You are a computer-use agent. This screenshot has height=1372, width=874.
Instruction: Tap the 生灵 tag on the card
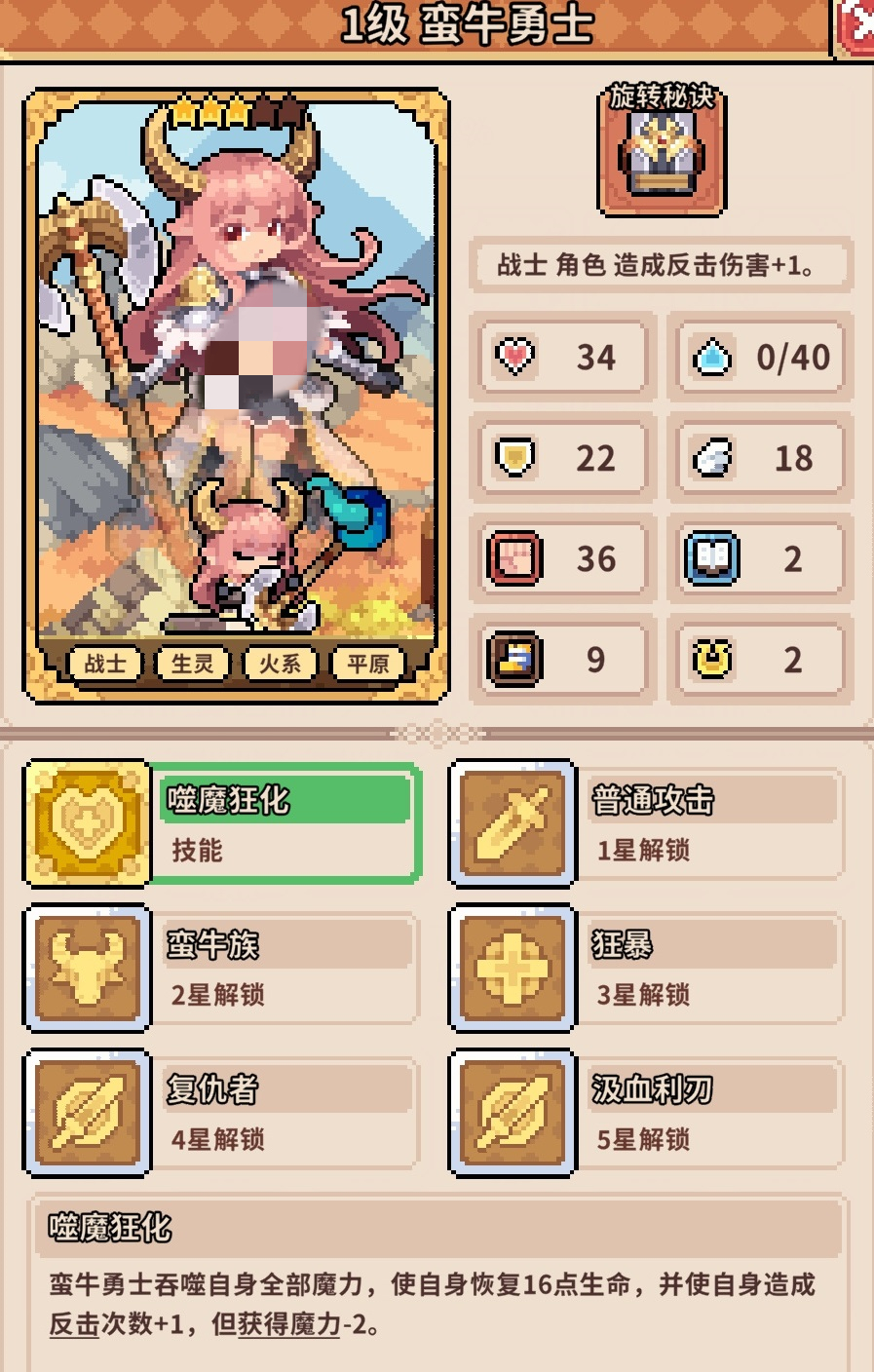pyautogui.click(x=193, y=664)
